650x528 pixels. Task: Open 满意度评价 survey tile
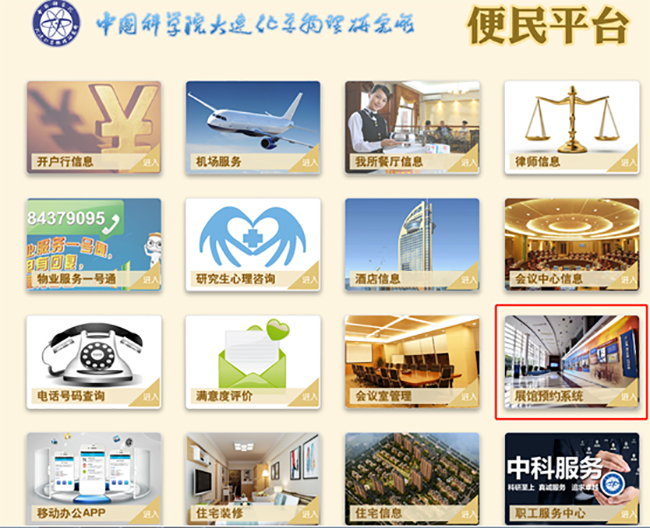(252, 360)
